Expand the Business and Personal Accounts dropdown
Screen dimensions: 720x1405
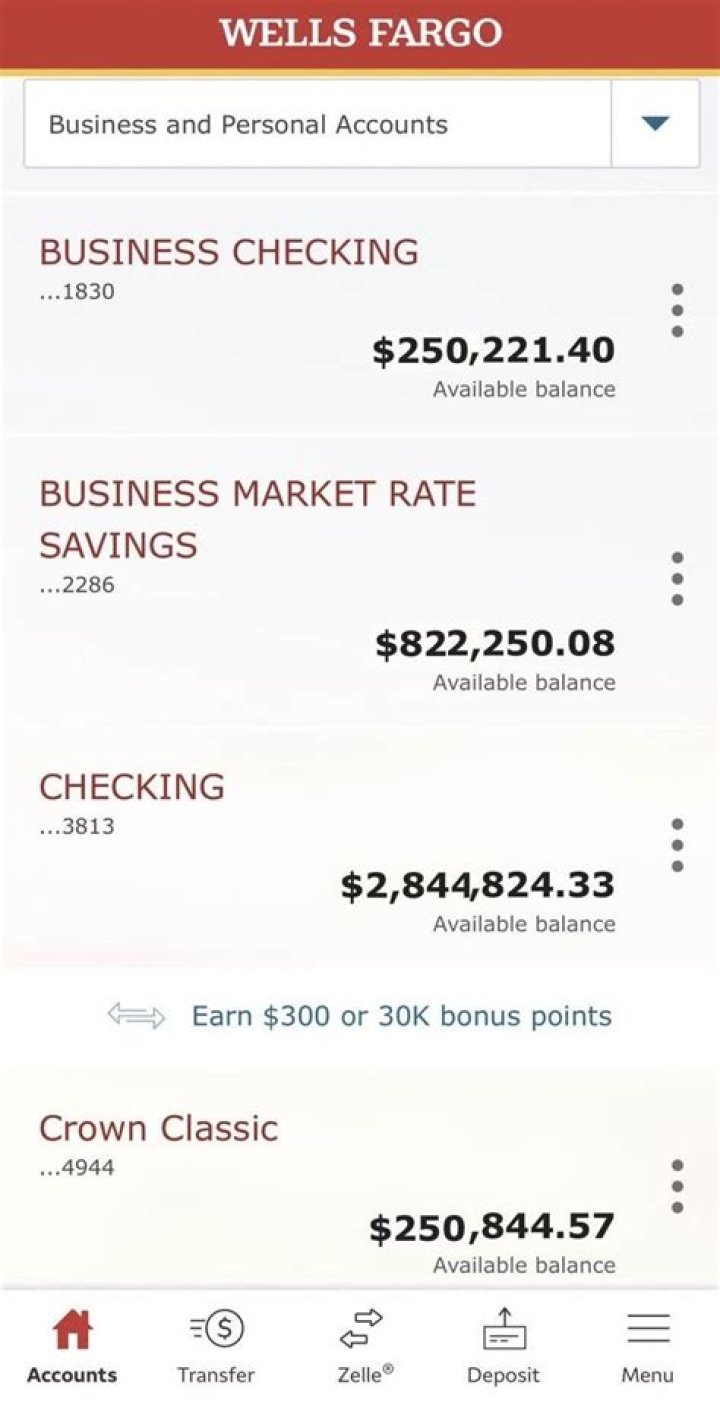[655, 124]
